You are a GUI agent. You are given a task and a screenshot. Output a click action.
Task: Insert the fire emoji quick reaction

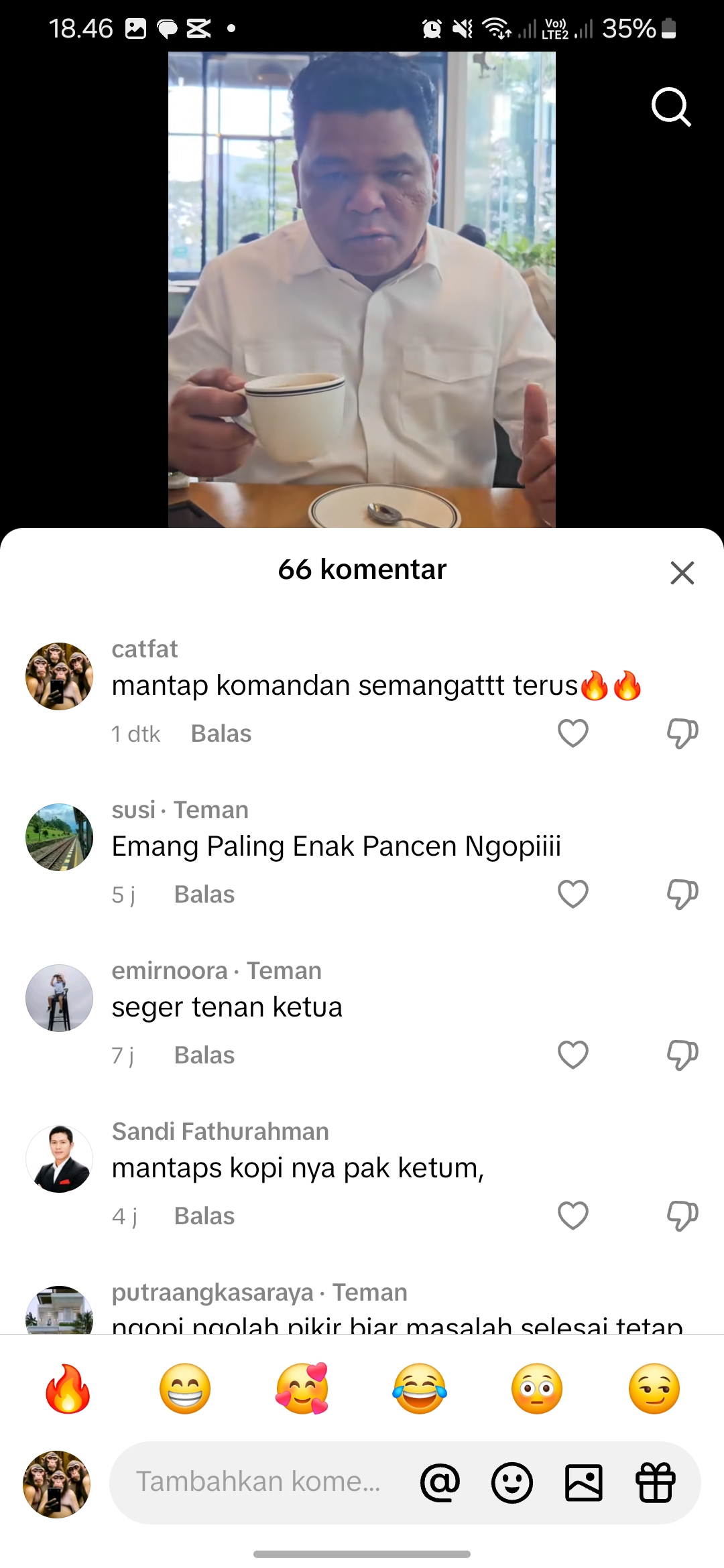pos(68,1388)
